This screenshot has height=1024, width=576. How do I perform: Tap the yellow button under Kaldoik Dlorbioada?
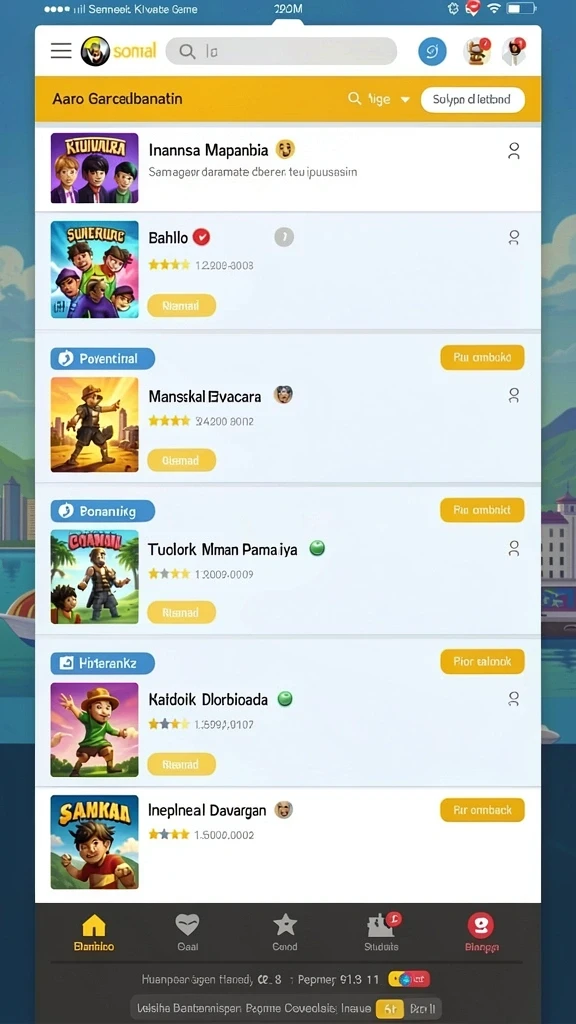click(181, 763)
